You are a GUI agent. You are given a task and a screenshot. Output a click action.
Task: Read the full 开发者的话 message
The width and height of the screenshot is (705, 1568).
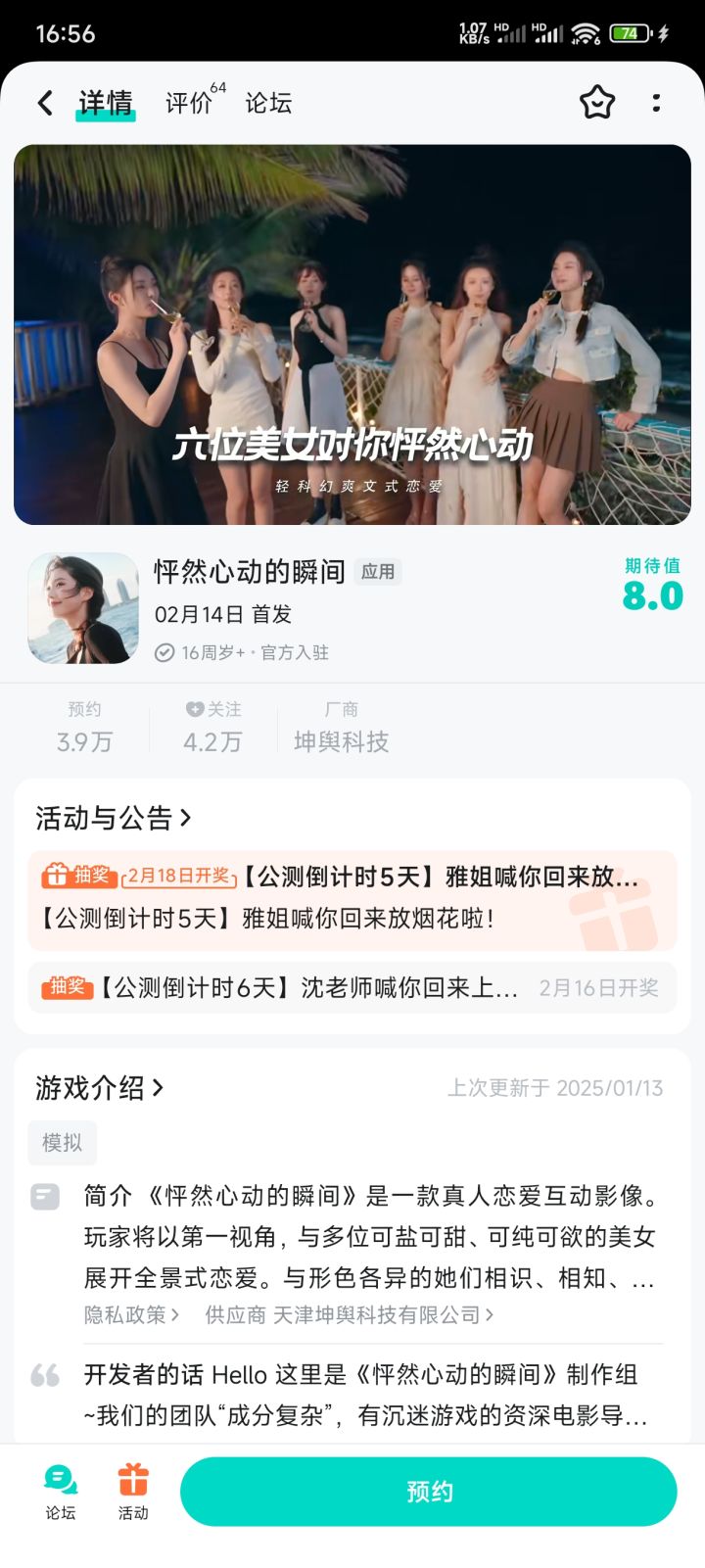(364, 1395)
